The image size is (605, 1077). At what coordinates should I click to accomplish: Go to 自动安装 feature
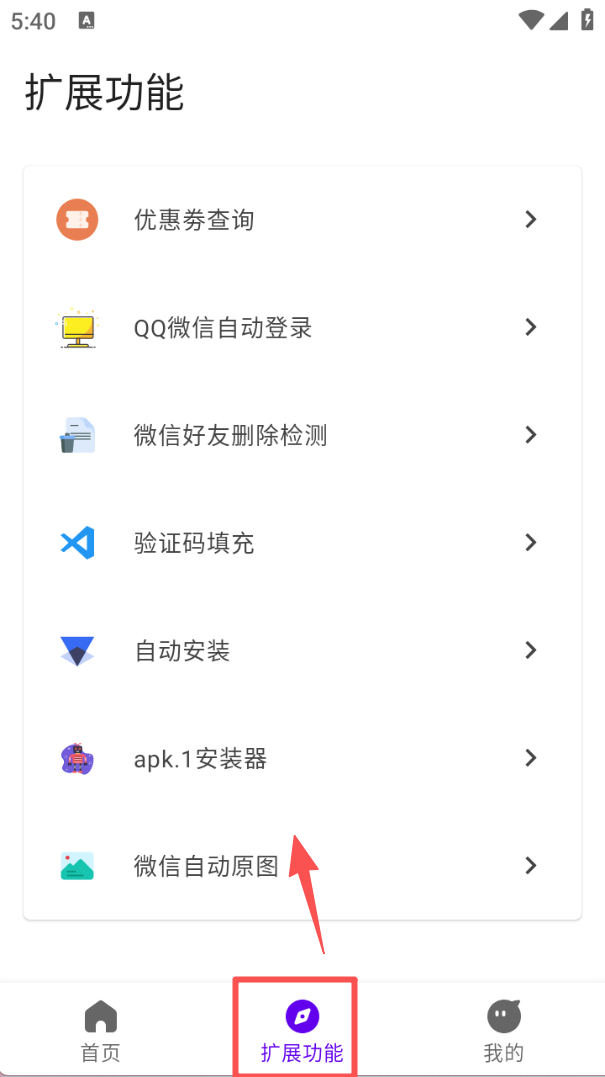301,651
